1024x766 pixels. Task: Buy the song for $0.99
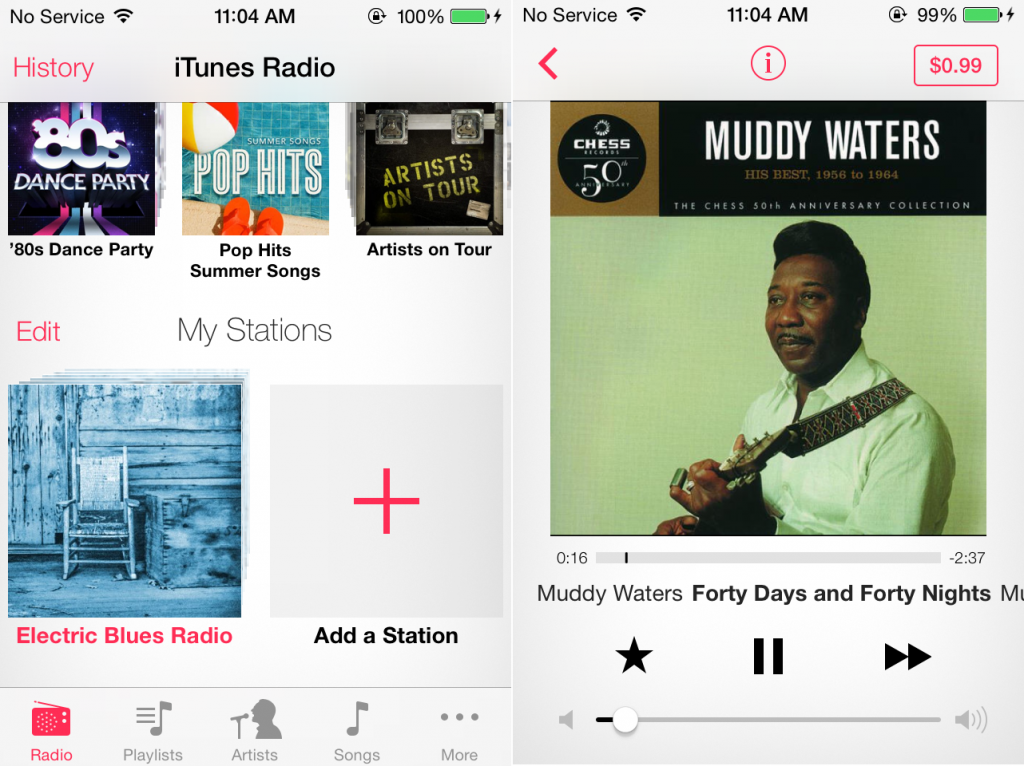point(955,66)
